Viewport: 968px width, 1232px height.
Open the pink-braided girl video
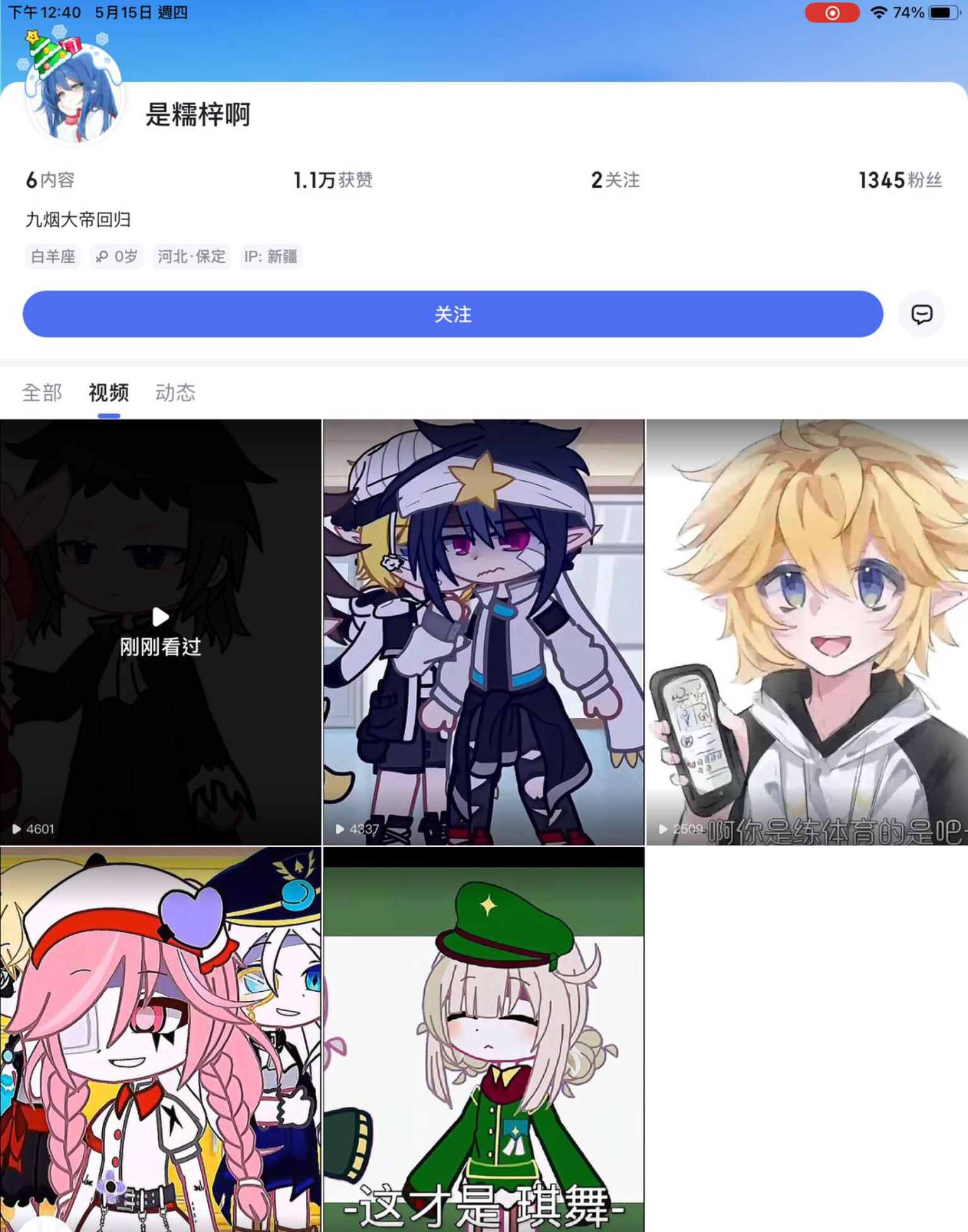click(x=160, y=1039)
